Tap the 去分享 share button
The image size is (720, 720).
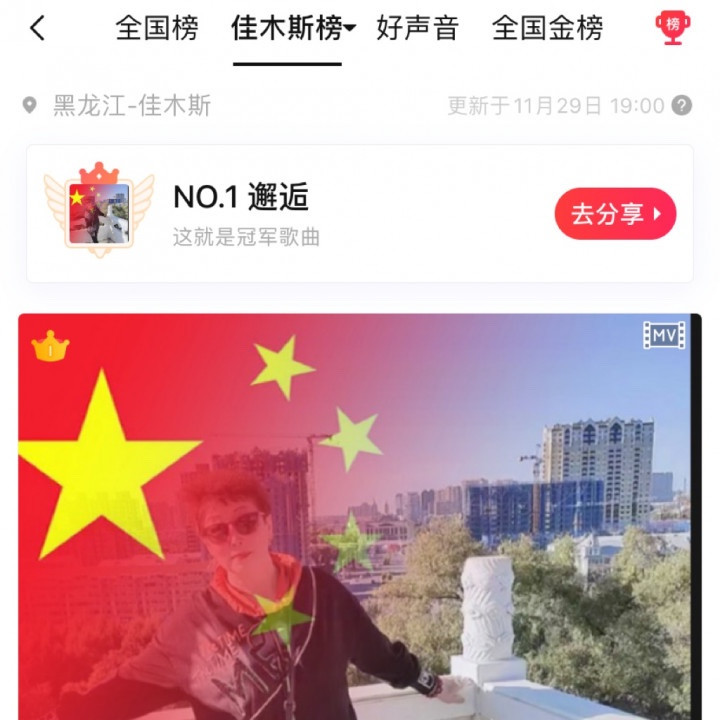[x=615, y=213]
